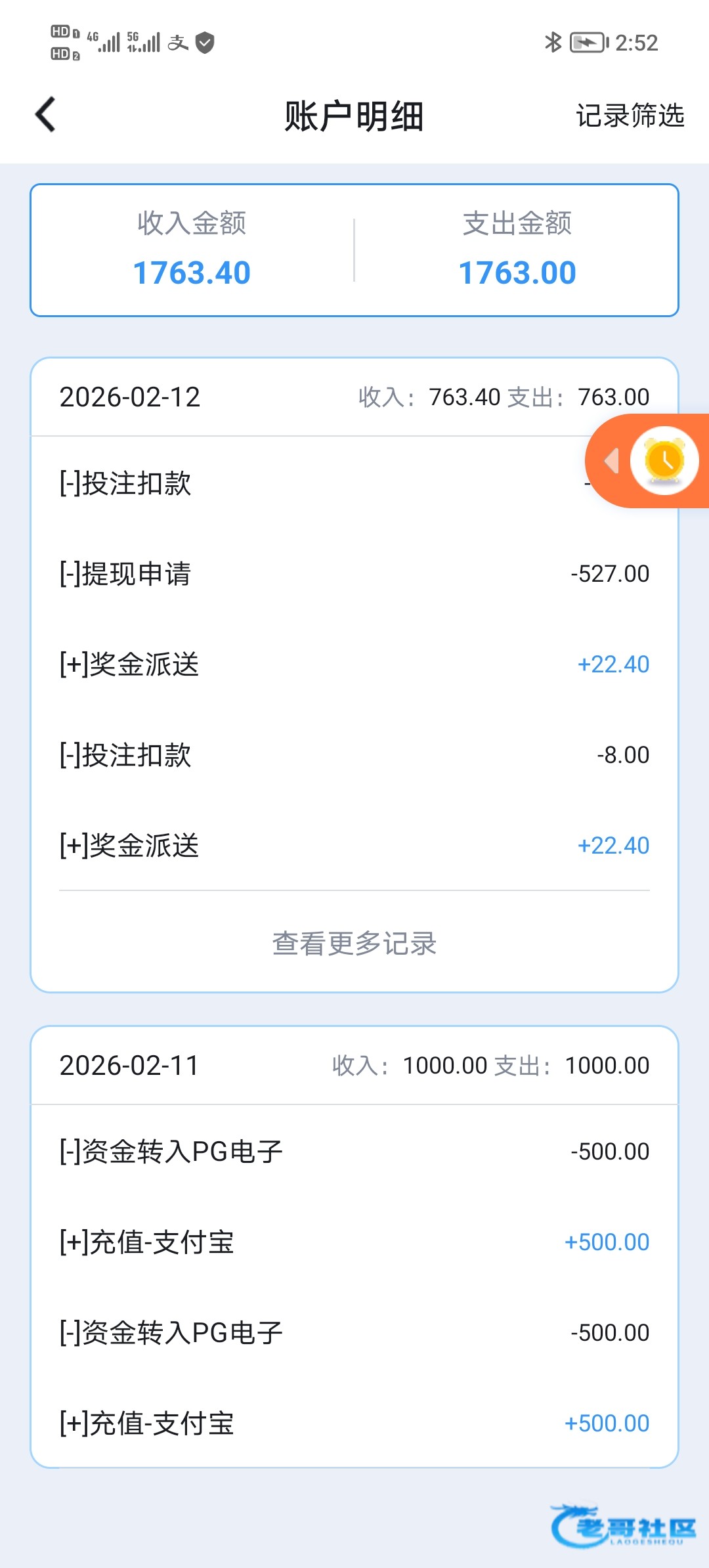
Task: Open the floating orange clock widget
Action: pyautogui.click(x=664, y=461)
